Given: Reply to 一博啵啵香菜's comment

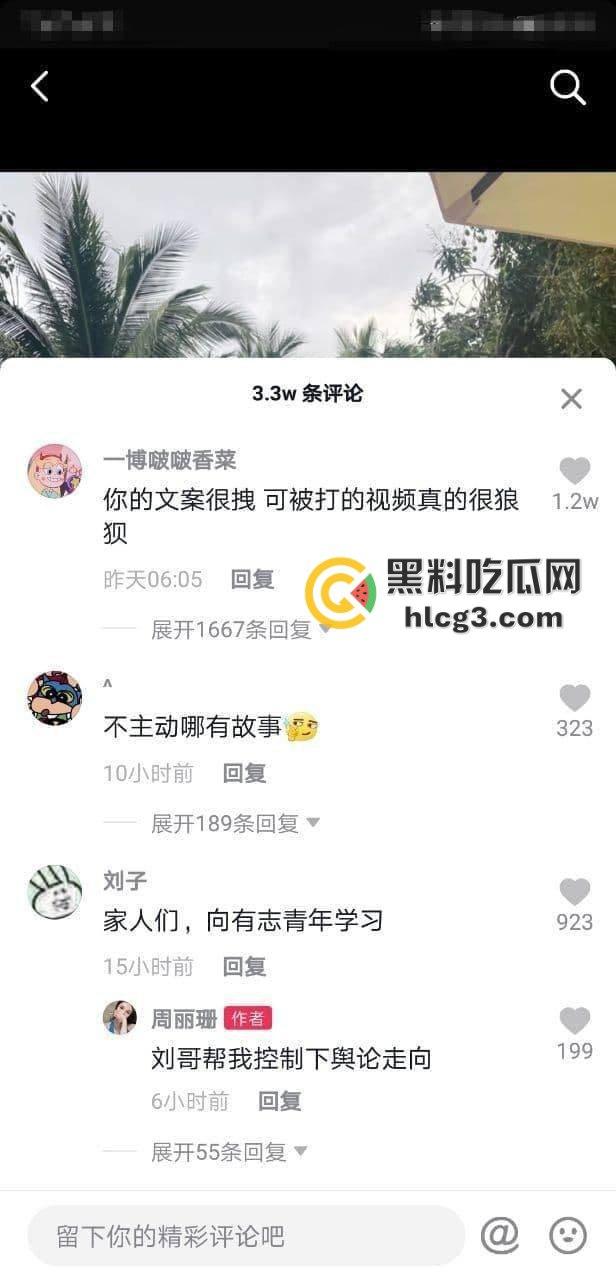Looking at the screenshot, I should [x=252, y=579].
